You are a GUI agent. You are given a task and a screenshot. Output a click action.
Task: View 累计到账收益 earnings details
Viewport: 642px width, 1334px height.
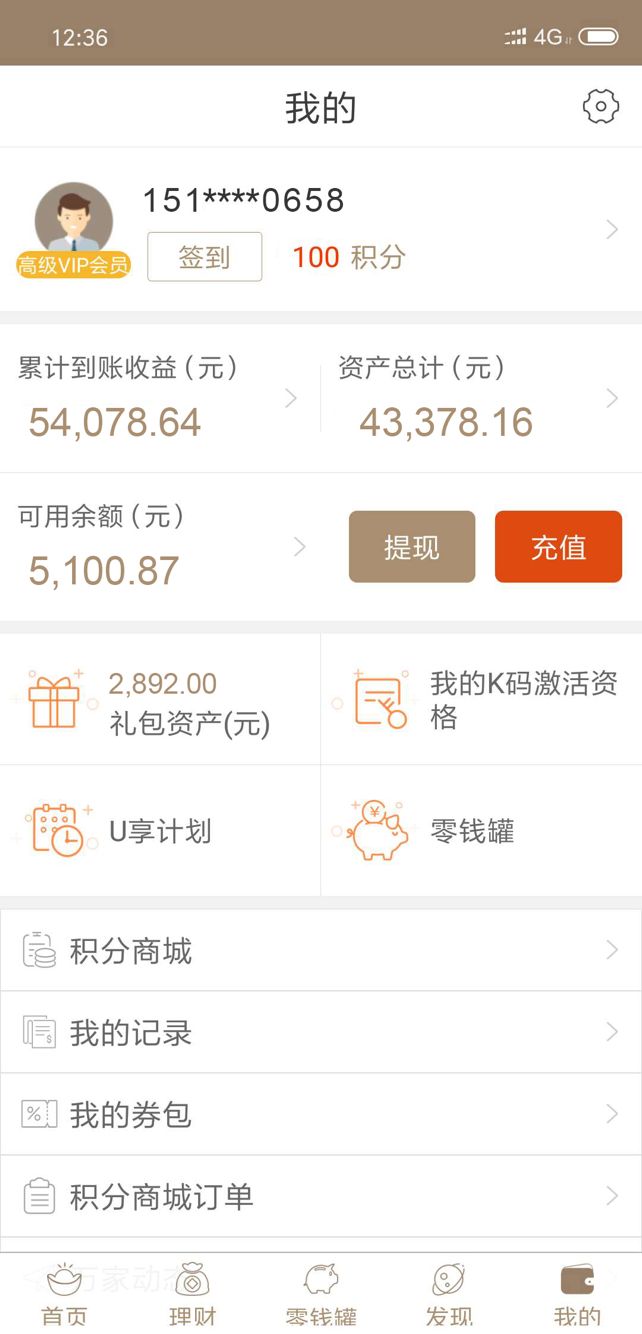coord(160,398)
